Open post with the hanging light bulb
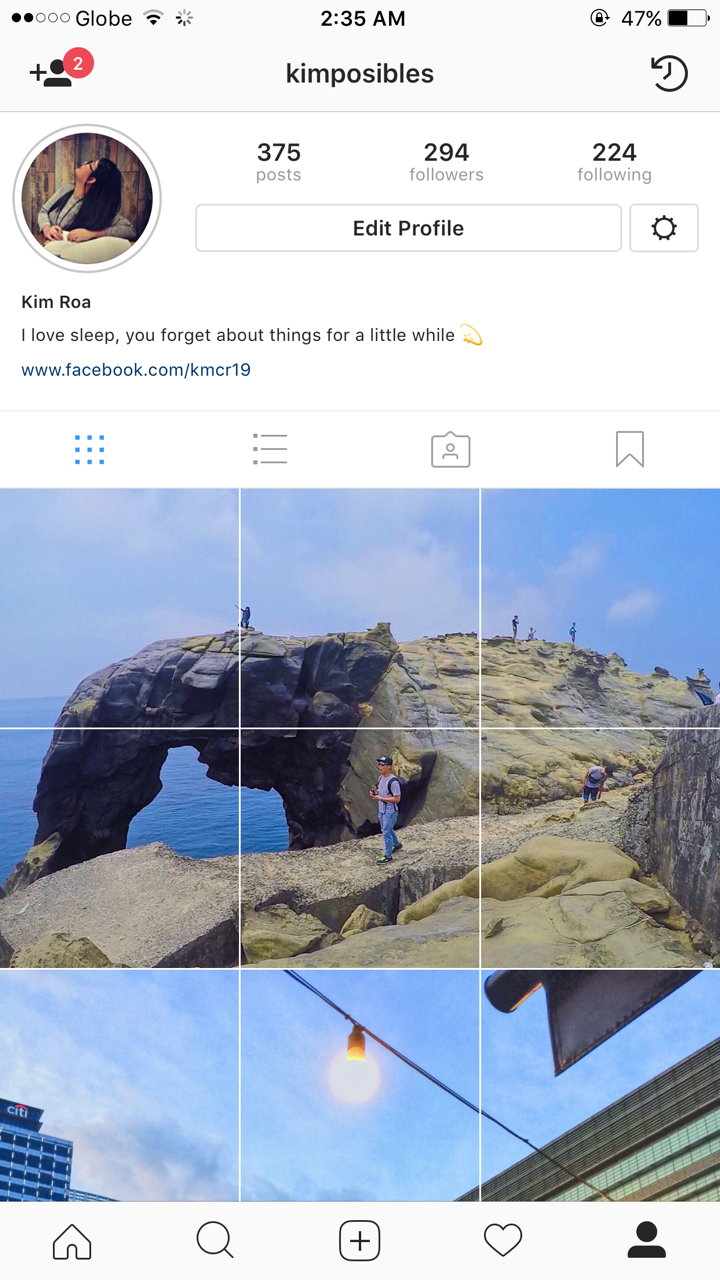The width and height of the screenshot is (720, 1280). click(360, 1085)
